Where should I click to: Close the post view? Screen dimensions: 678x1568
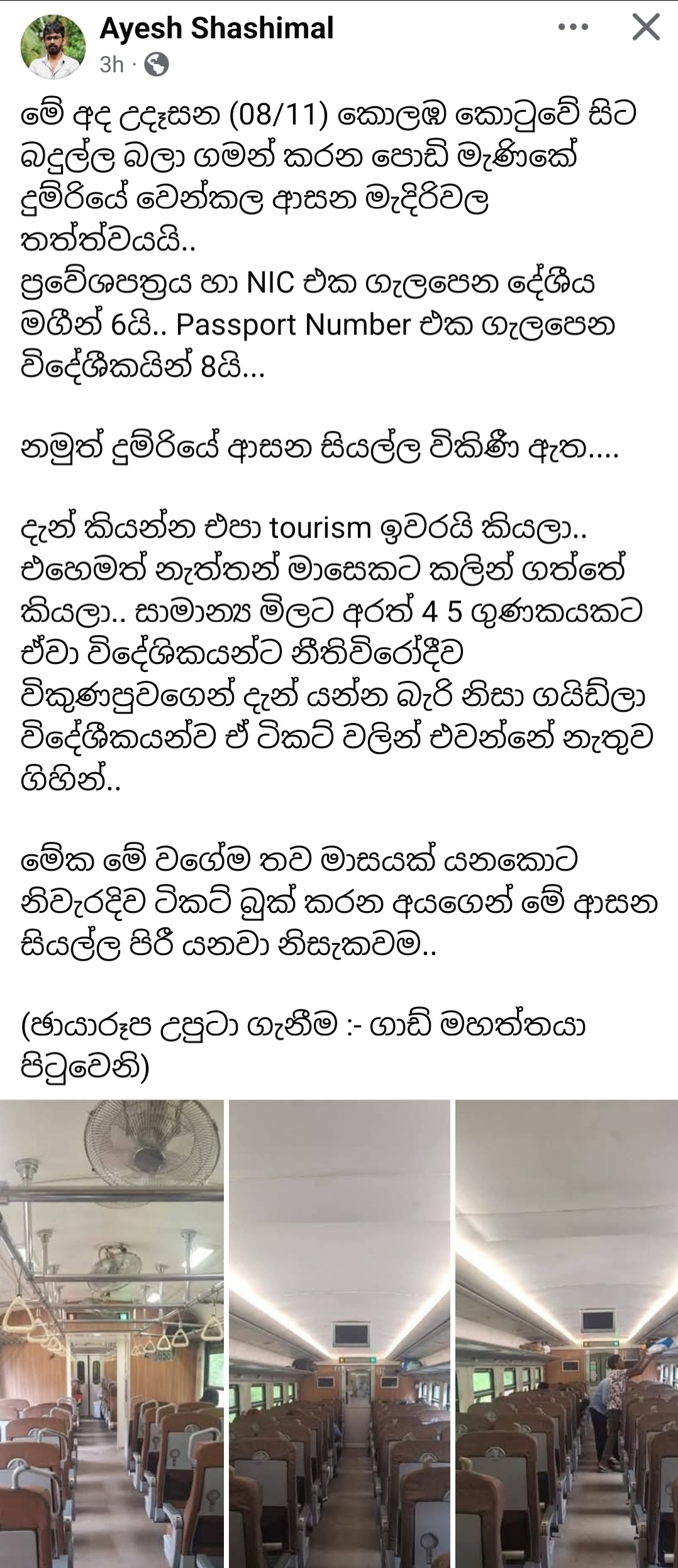[x=645, y=28]
